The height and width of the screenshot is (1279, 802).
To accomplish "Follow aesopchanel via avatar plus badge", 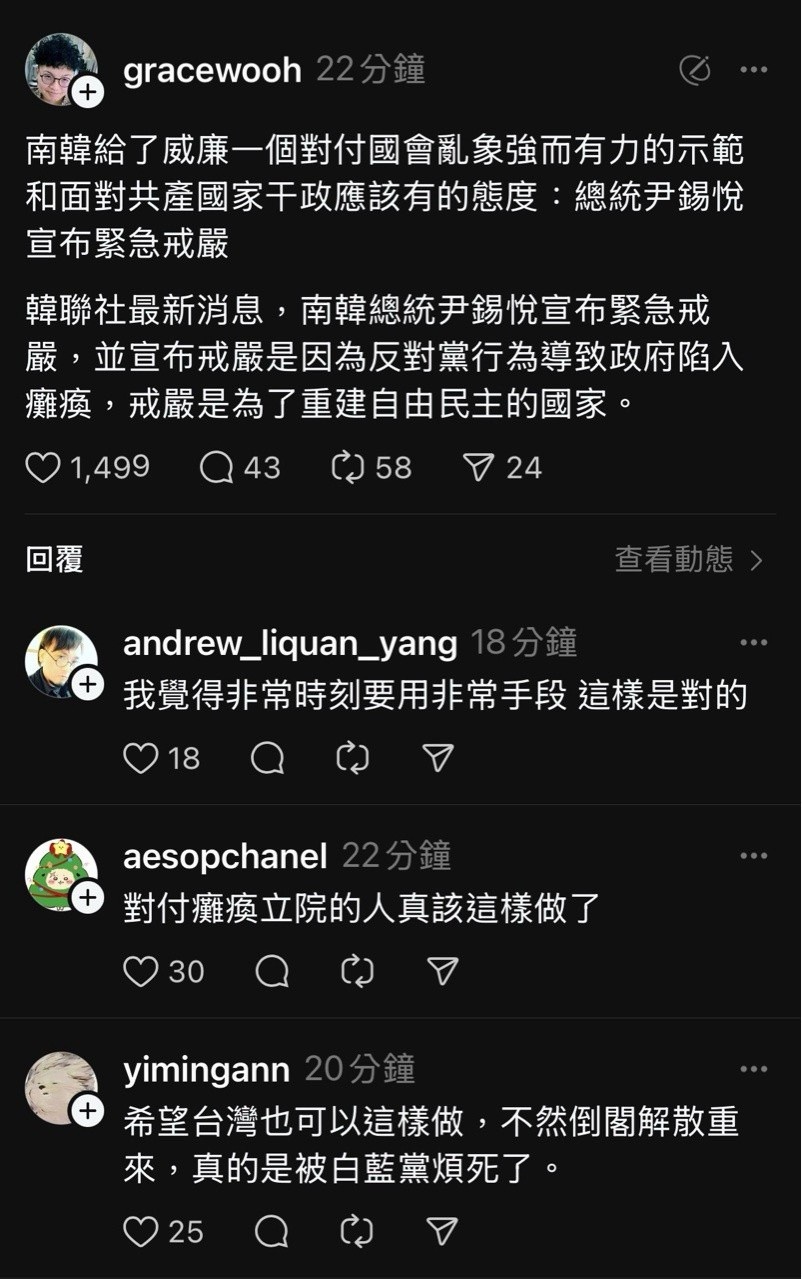I will [x=88, y=897].
